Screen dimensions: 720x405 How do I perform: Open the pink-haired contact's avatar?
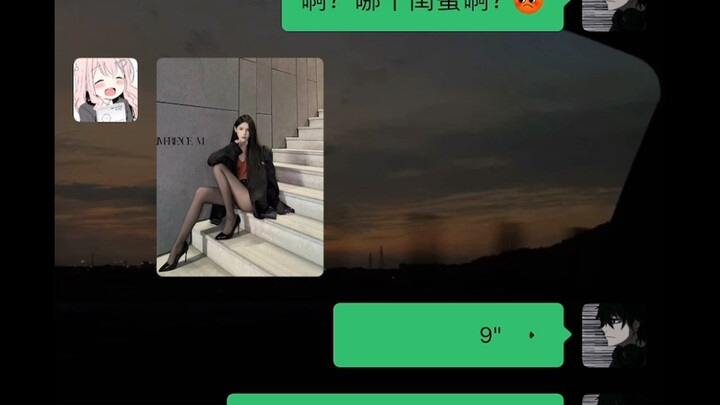(x=105, y=90)
